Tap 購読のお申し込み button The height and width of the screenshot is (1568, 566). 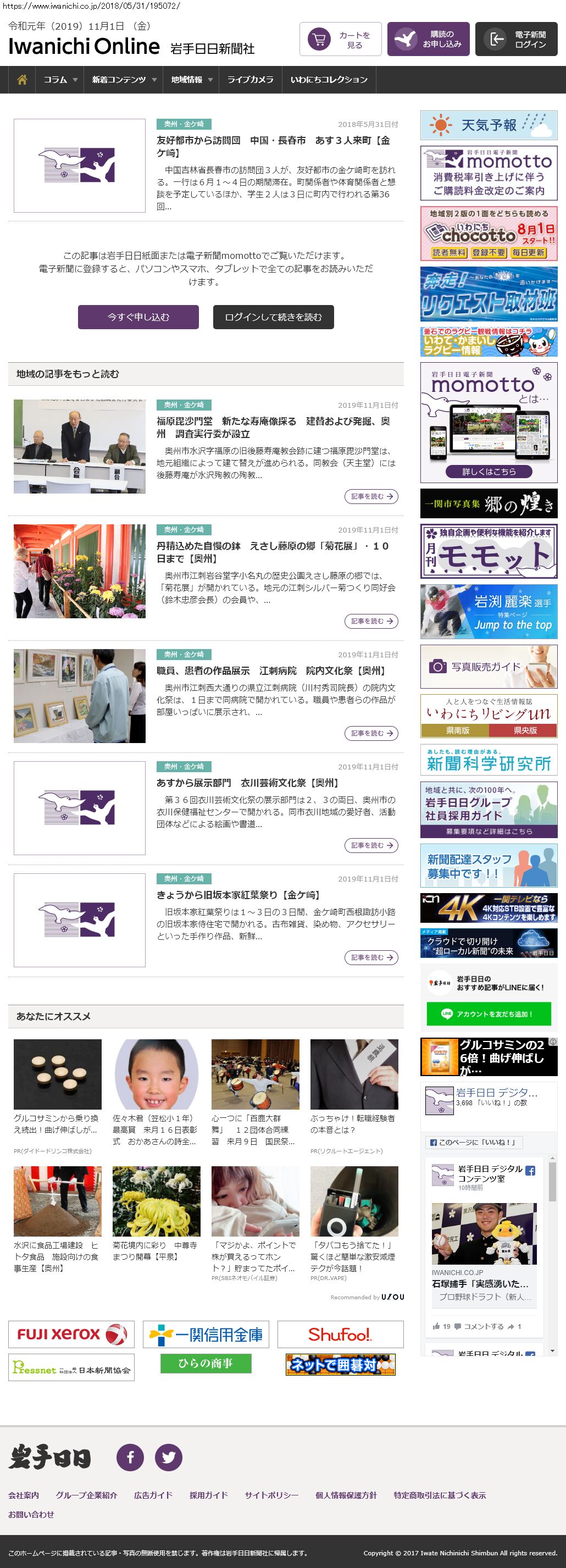[x=428, y=40]
